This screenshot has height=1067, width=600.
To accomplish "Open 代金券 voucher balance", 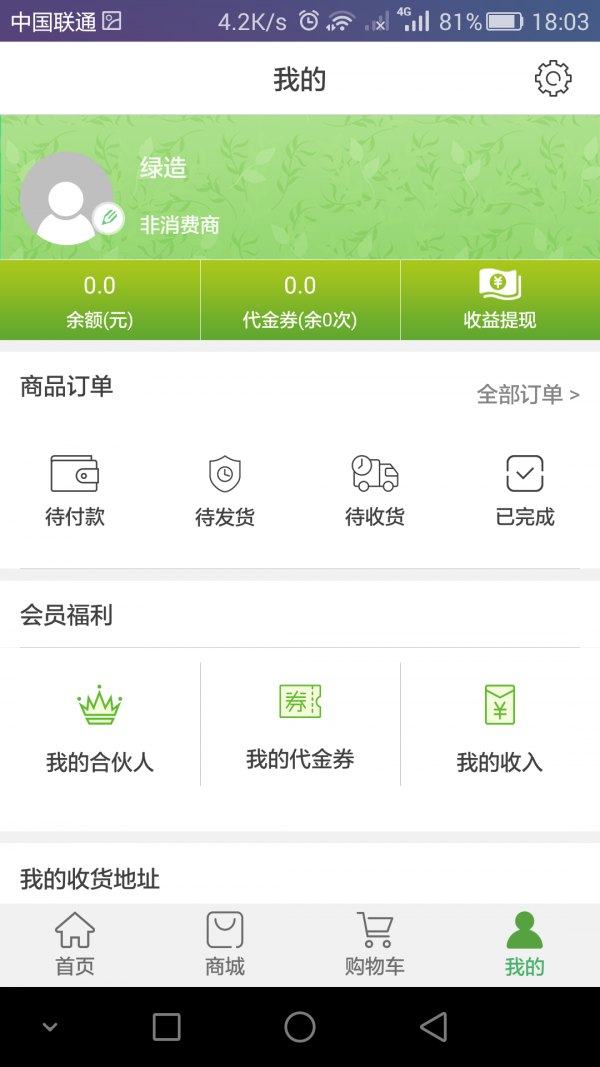I will coord(300,301).
